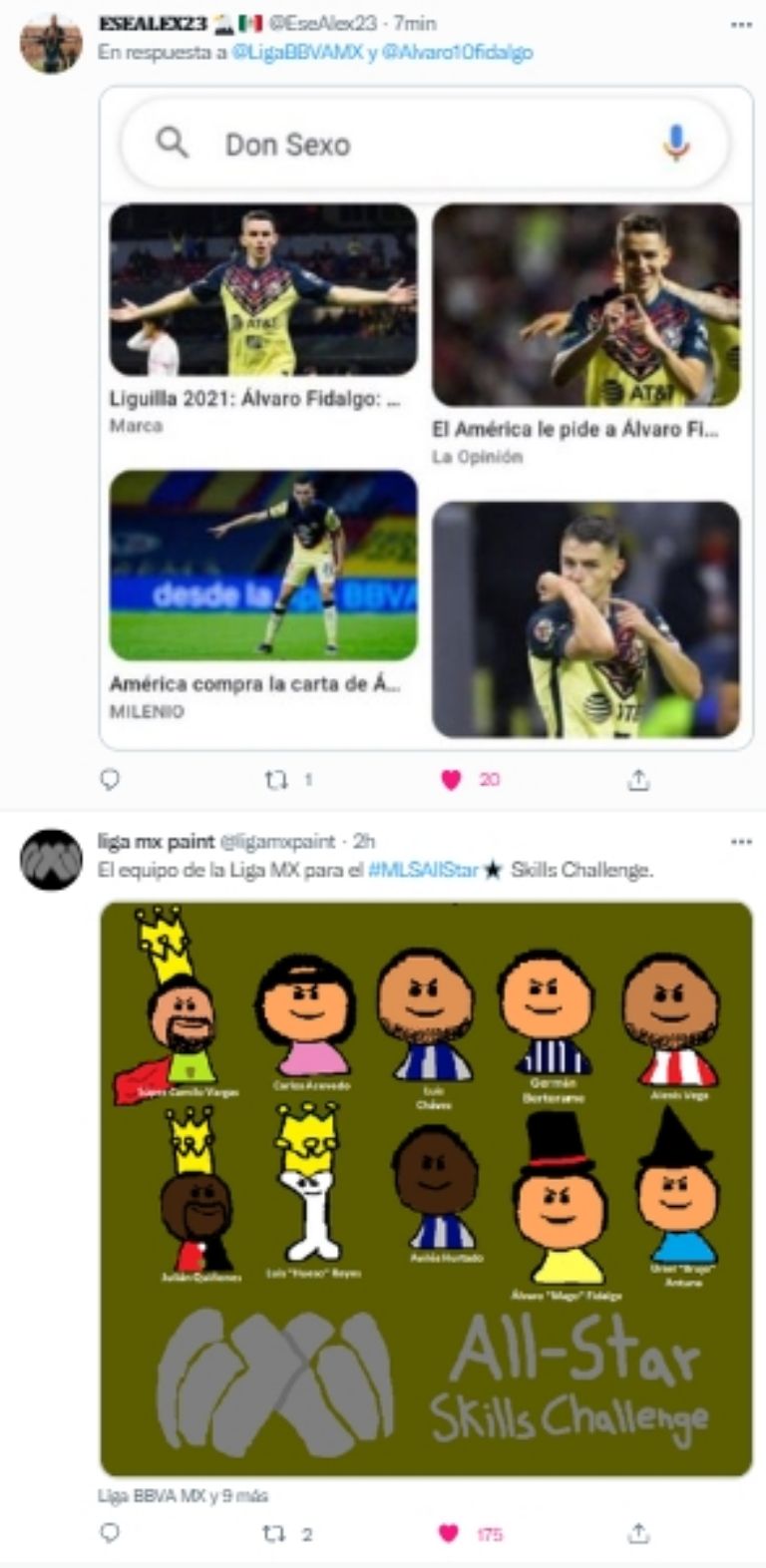
Task: Reply to ESEALEX23's tweet
Action: [111, 780]
